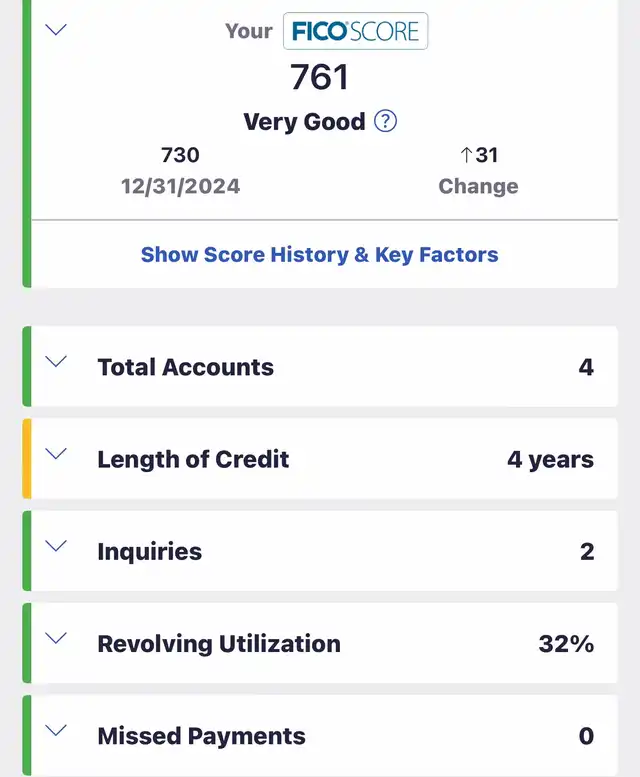Collapse the FICO Score card chevron
The image size is (640, 777).
57,29
